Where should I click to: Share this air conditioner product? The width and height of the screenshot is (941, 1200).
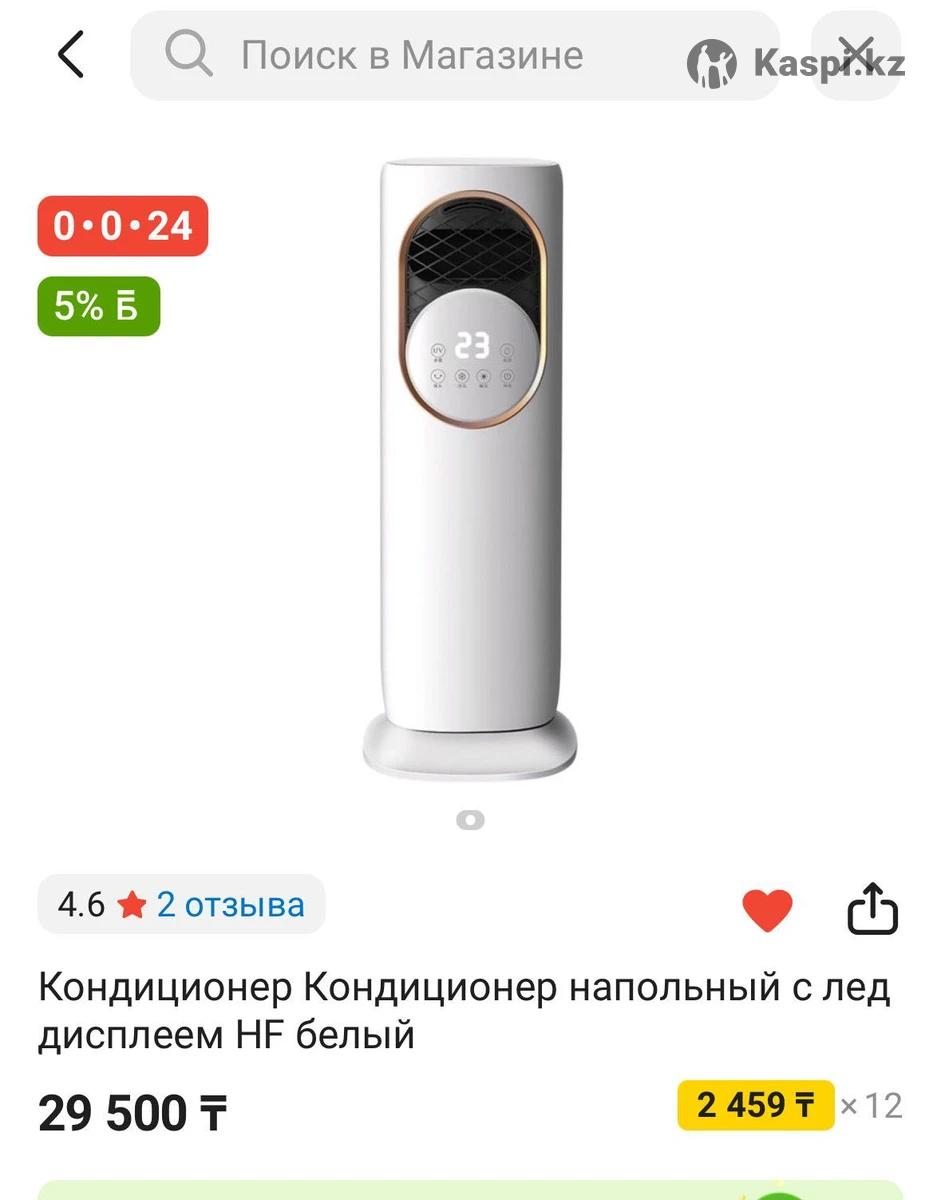(x=872, y=909)
